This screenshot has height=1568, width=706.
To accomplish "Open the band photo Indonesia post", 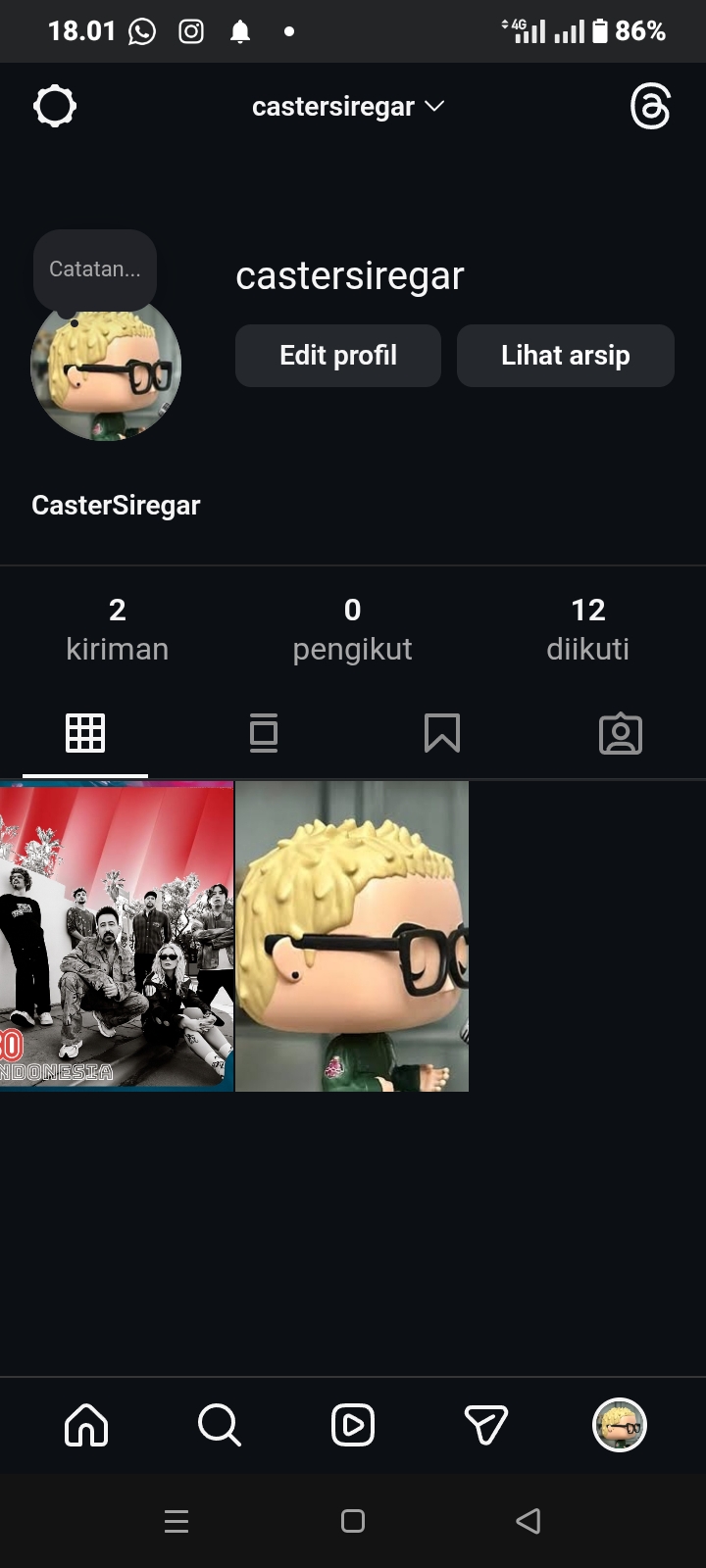I will pyautogui.click(x=117, y=936).
